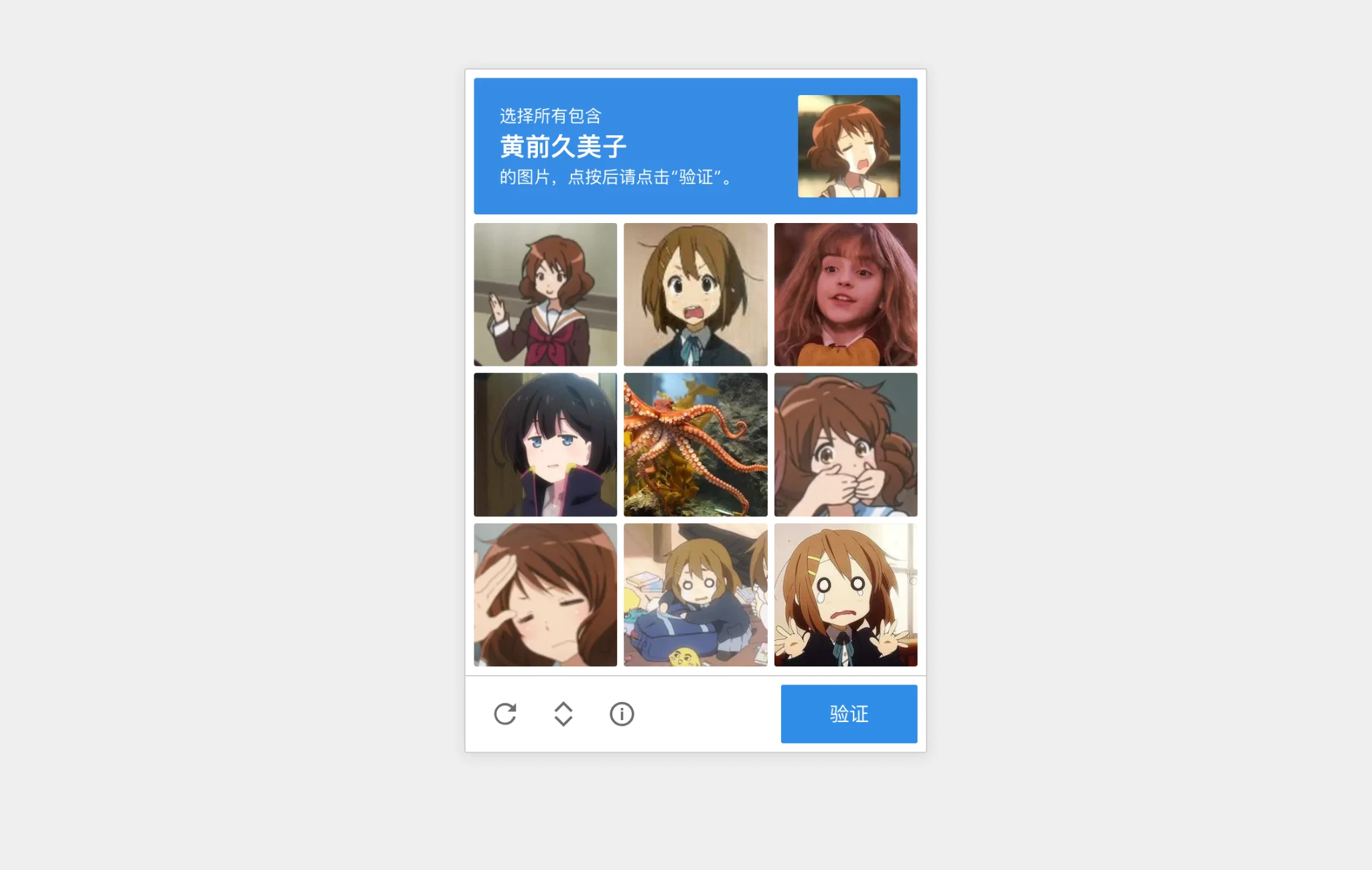
Task: Select the closed-eyes girl touching her forehead
Action: click(545, 595)
